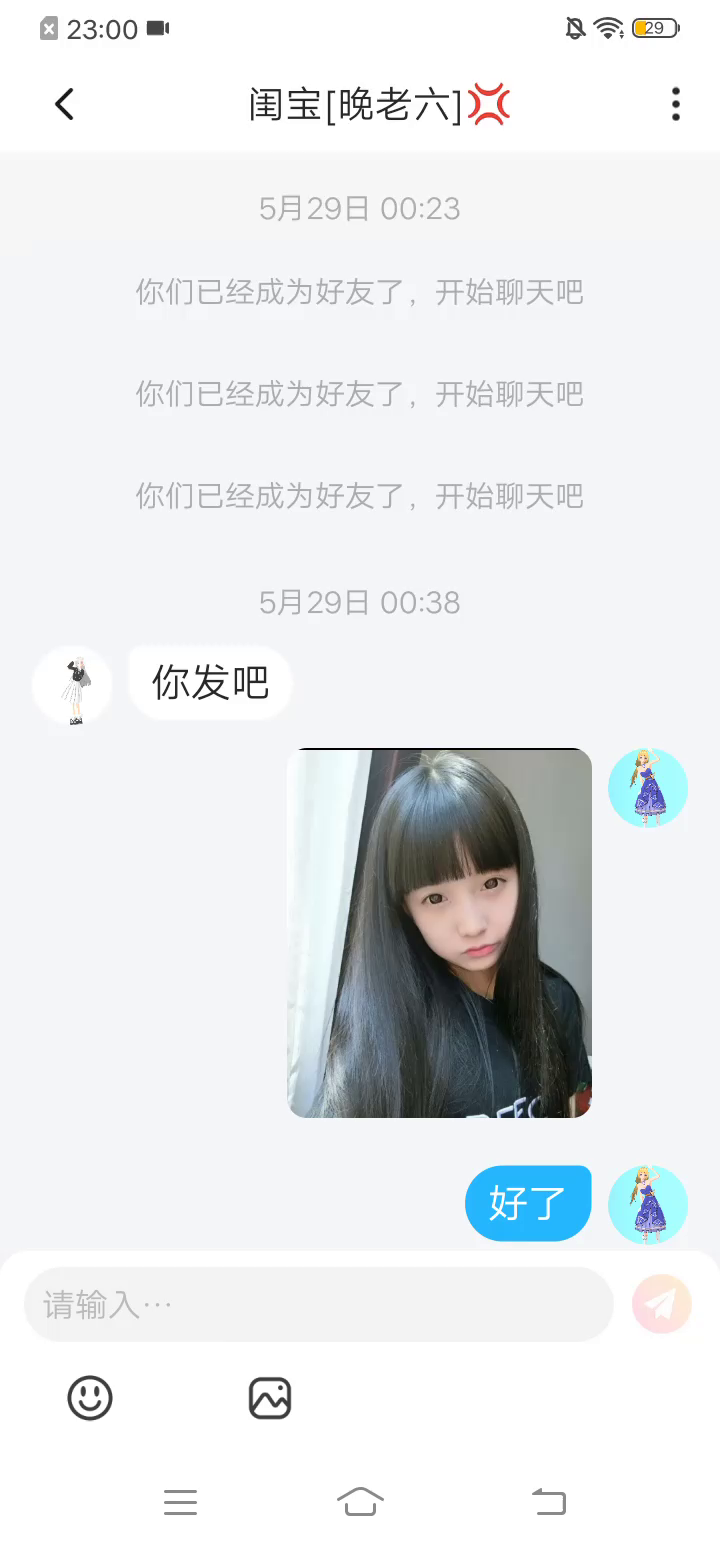Open my avatar beside the 好了 message
Screen dimensions: 720x1544
coord(648,1204)
